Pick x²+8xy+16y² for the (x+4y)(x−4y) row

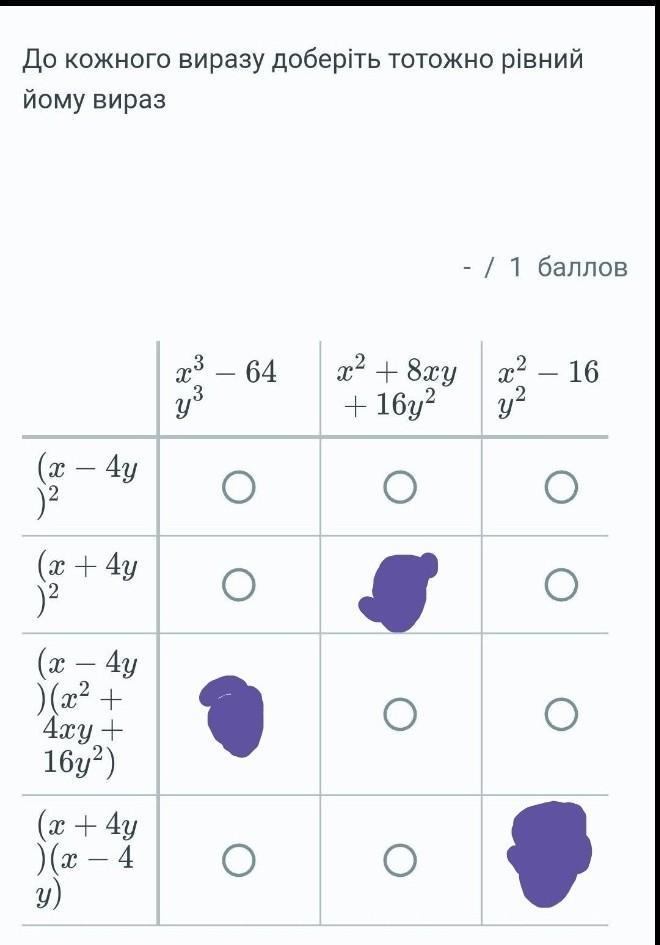[x=399, y=859]
